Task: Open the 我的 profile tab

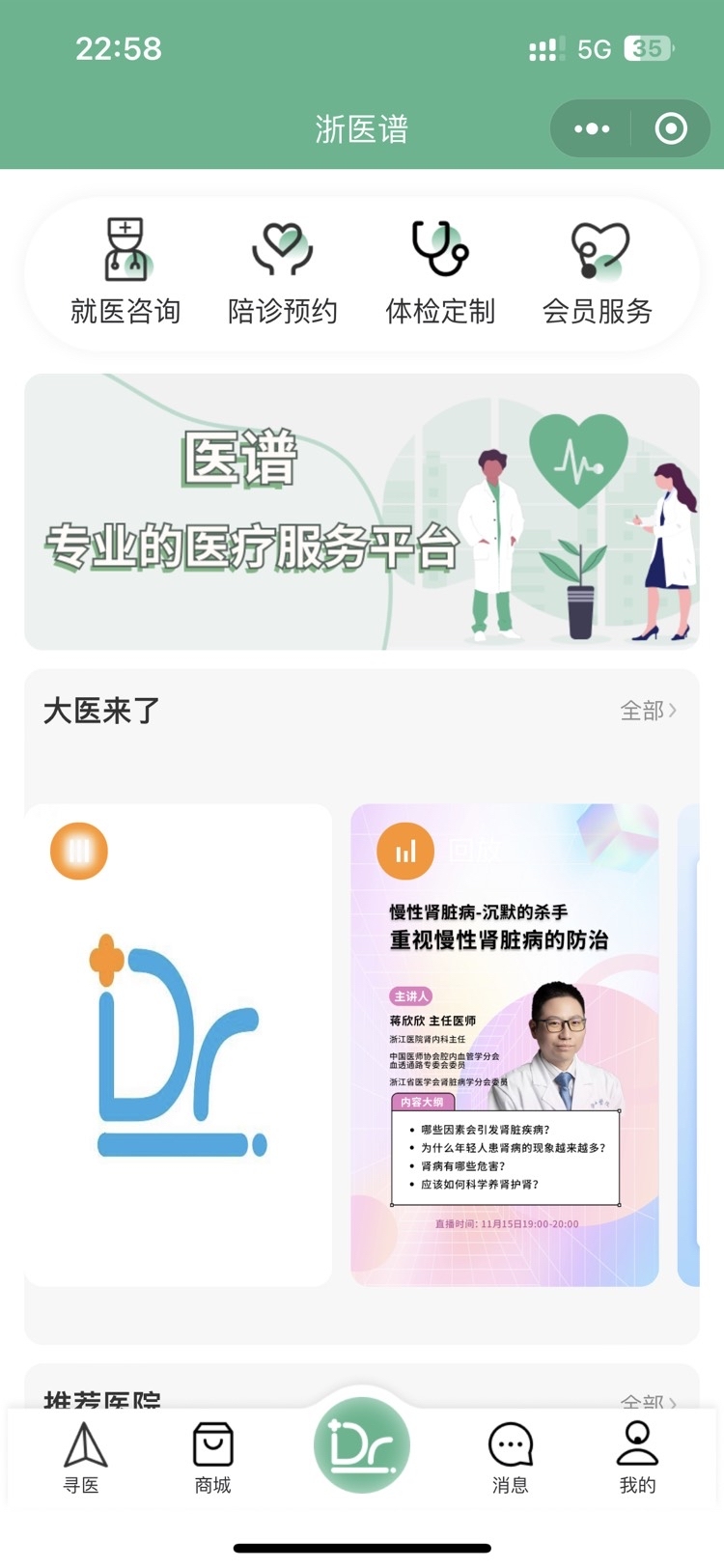Action: click(637, 1458)
